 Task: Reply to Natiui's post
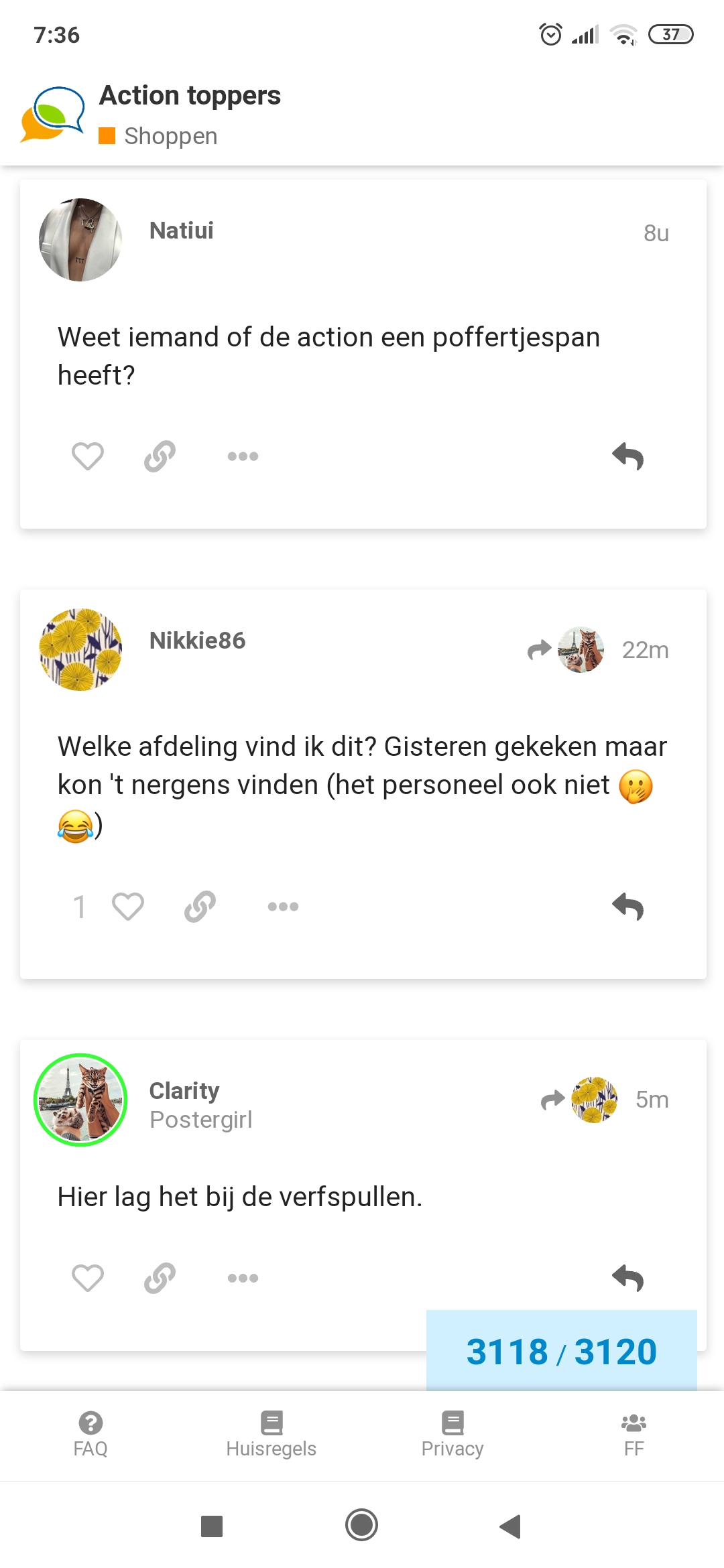(x=628, y=457)
